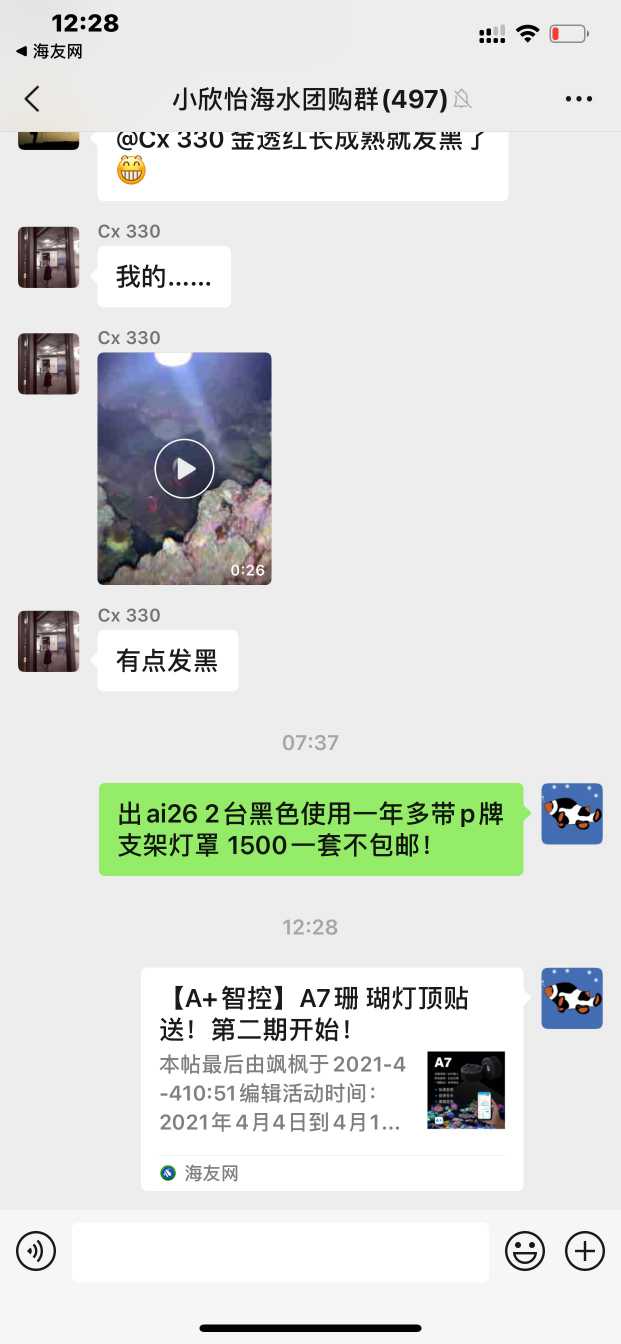Switch to voice message input
This screenshot has width=621, height=1344.
coord(36,1251)
